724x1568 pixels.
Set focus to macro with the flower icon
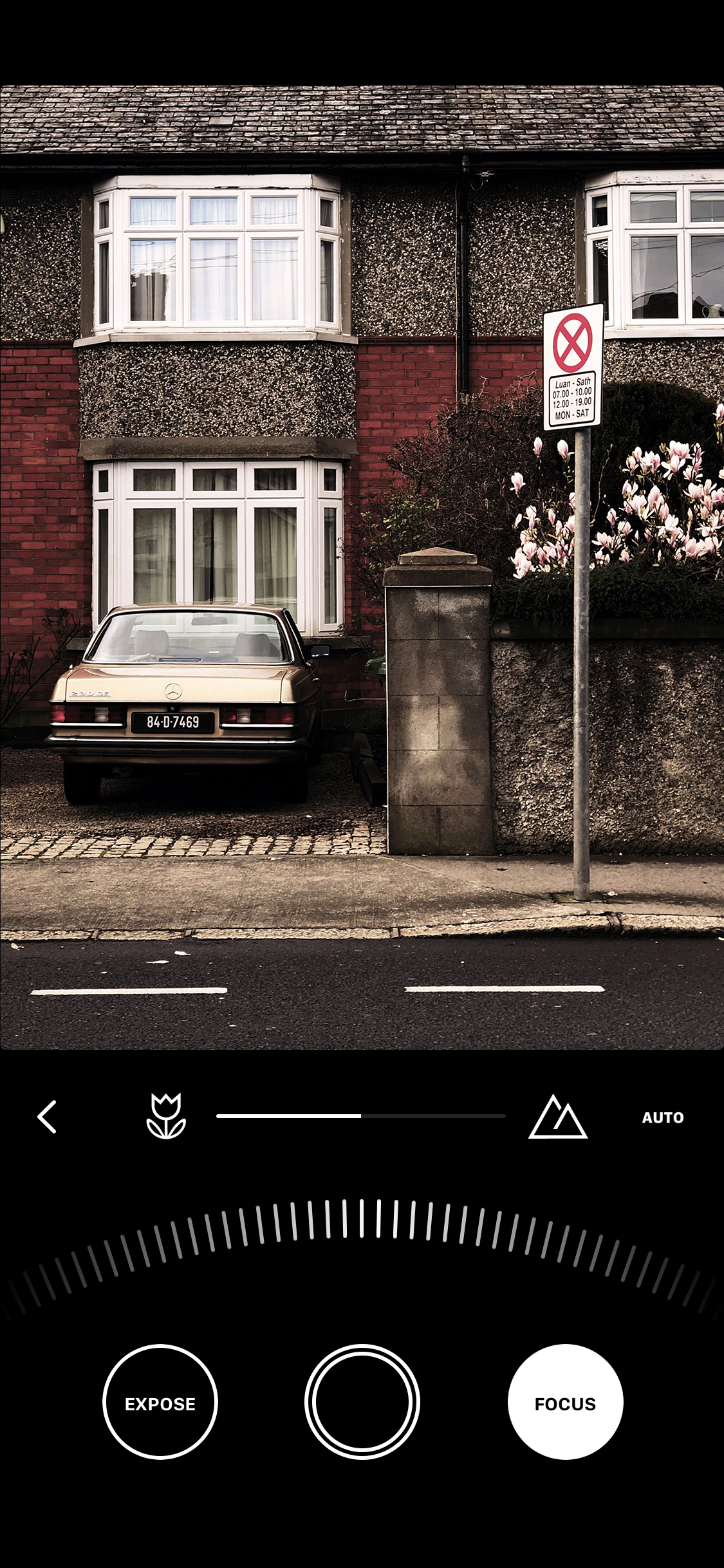point(166,1116)
